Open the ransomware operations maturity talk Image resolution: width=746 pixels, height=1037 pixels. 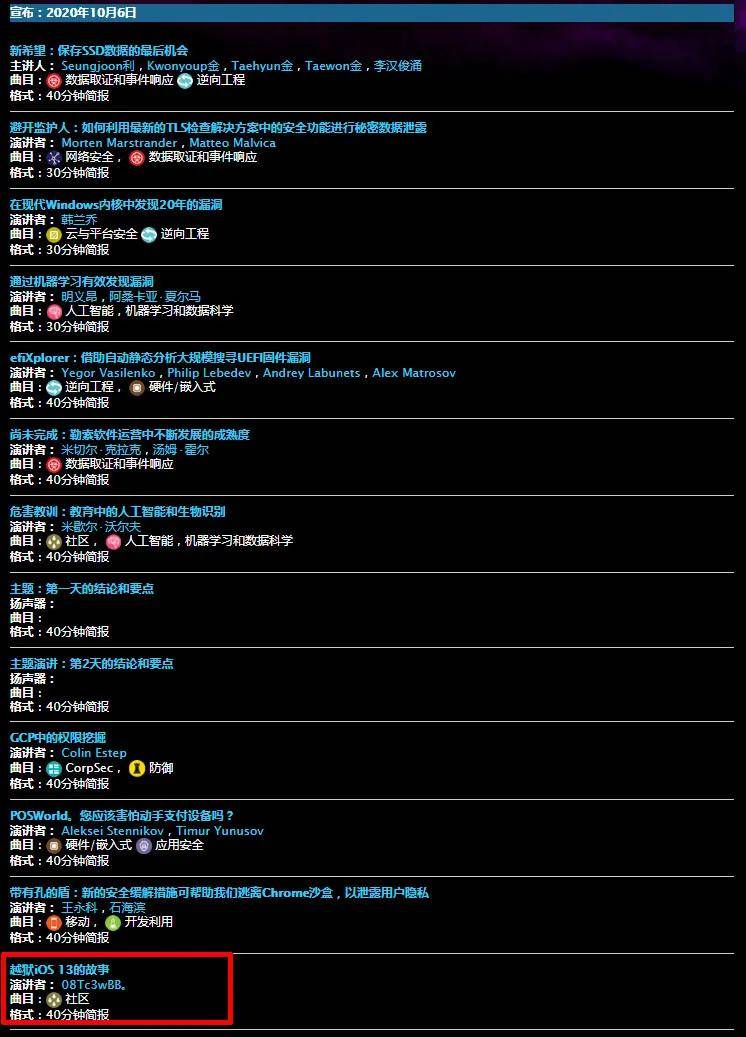pyautogui.click(x=129, y=434)
